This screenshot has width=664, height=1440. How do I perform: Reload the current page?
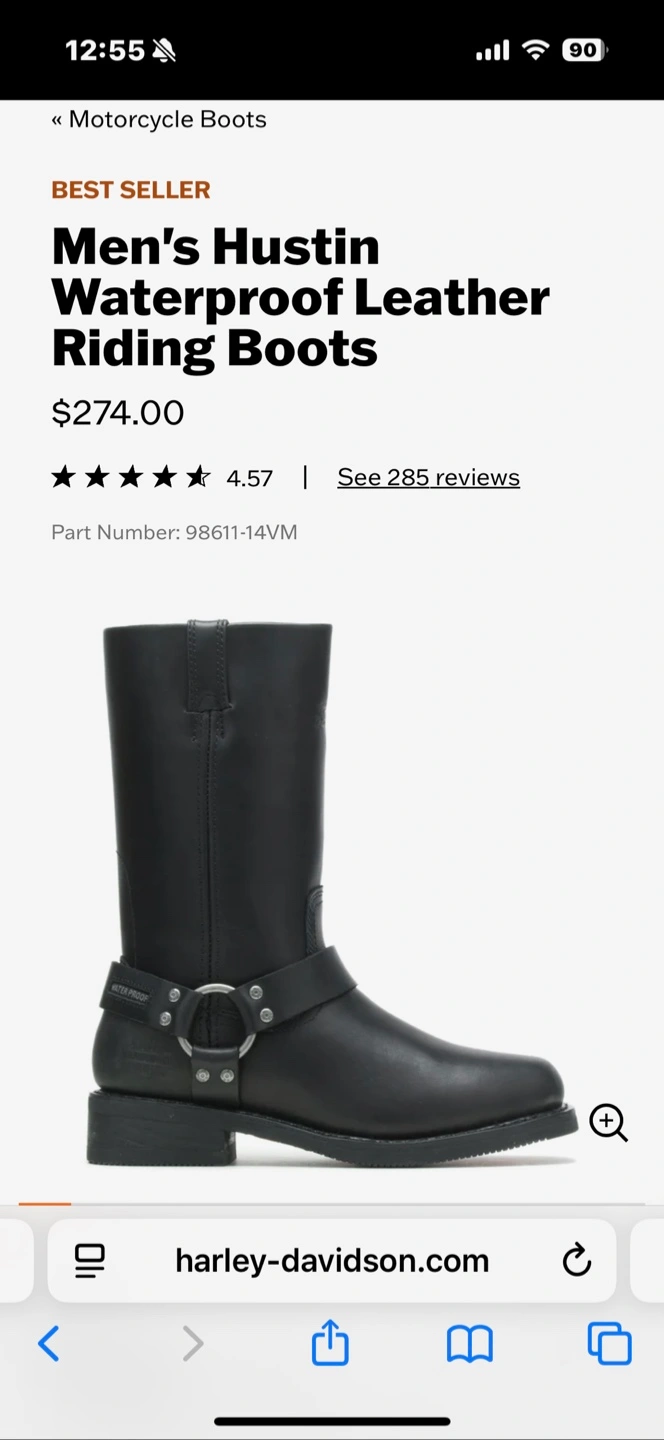[x=577, y=1260]
